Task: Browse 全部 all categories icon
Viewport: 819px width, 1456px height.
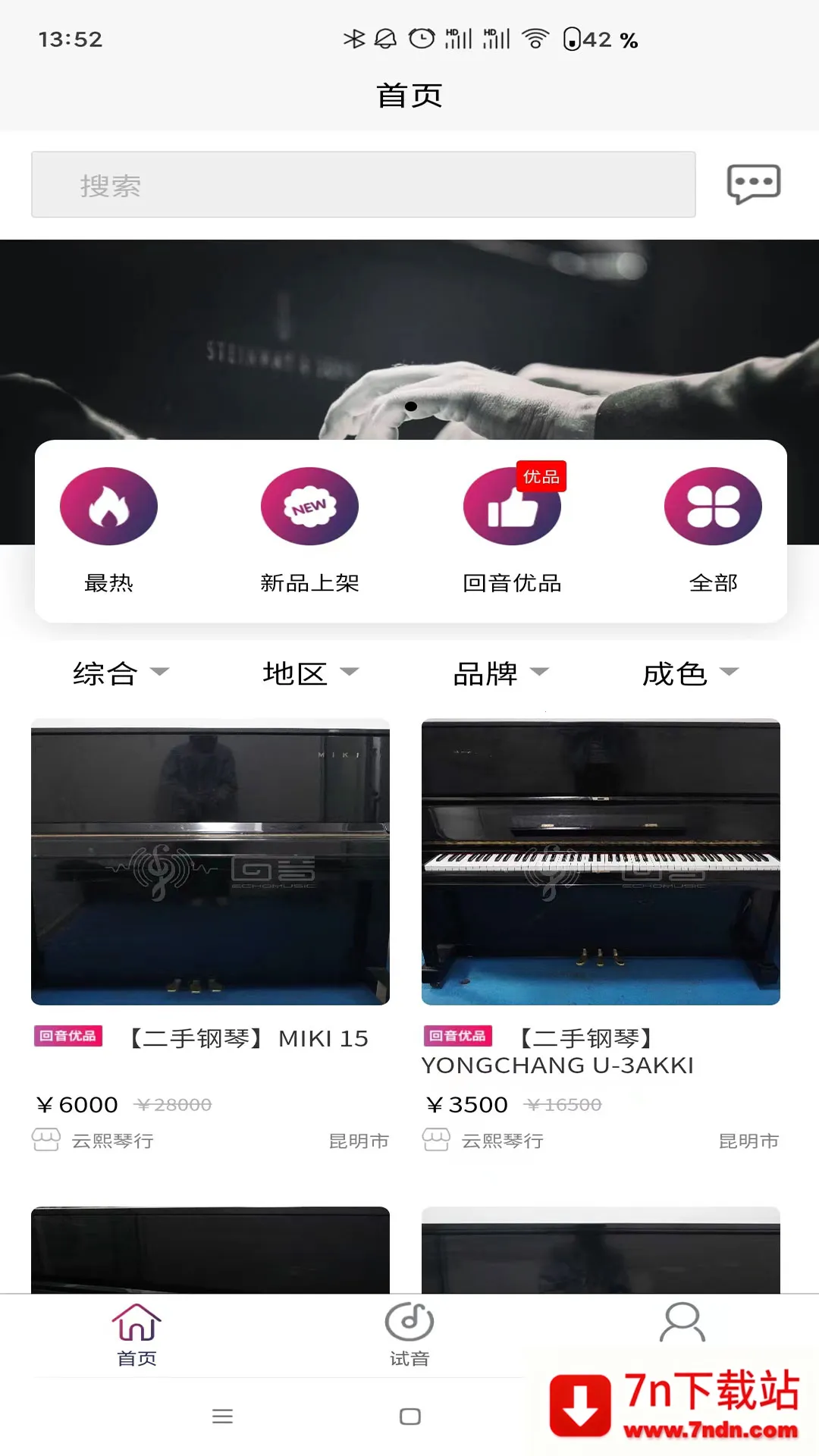Action: click(x=713, y=506)
